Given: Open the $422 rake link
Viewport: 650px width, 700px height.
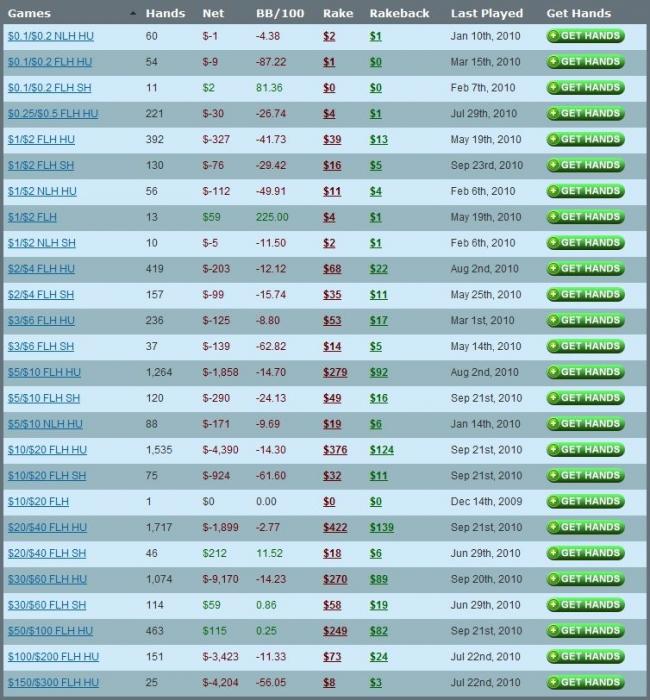Looking at the screenshot, I should click(336, 527).
